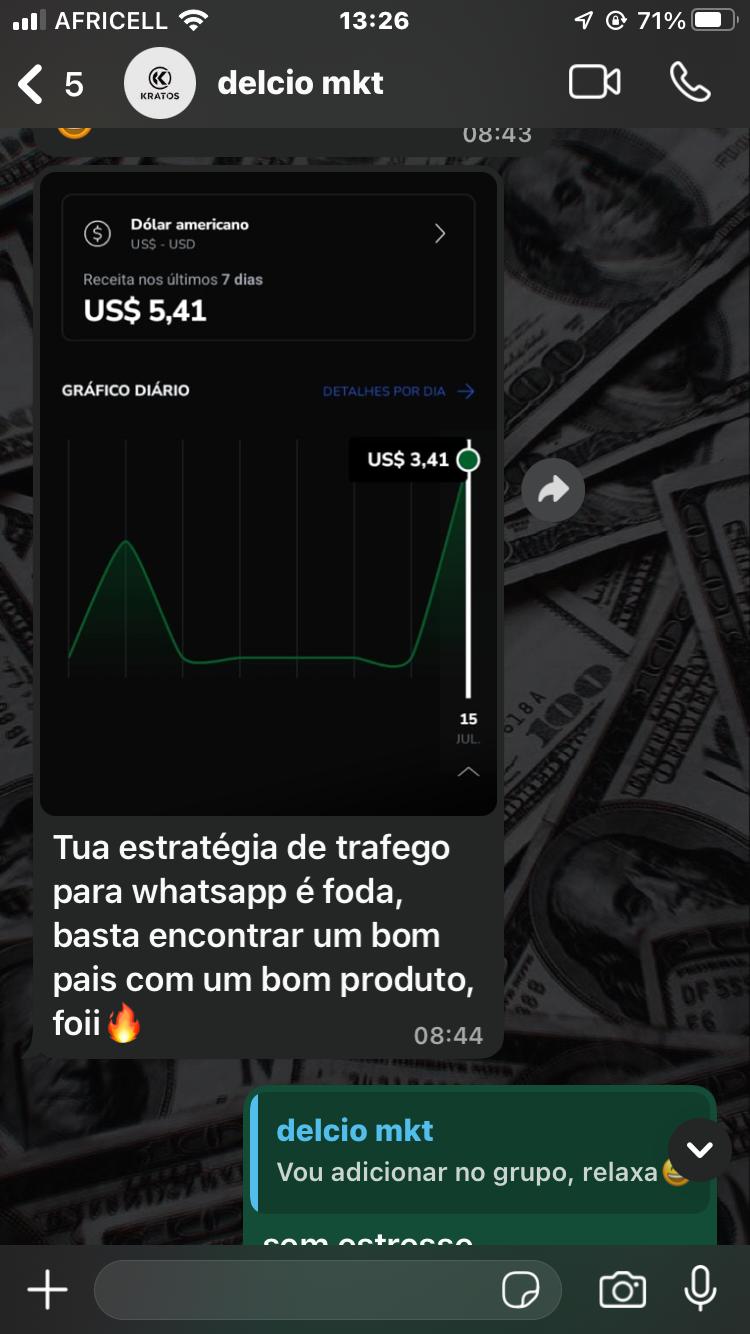Jump to quoted message 'Vou adicionar no grupo'
This screenshot has height=1334, width=750.
click(460, 1152)
